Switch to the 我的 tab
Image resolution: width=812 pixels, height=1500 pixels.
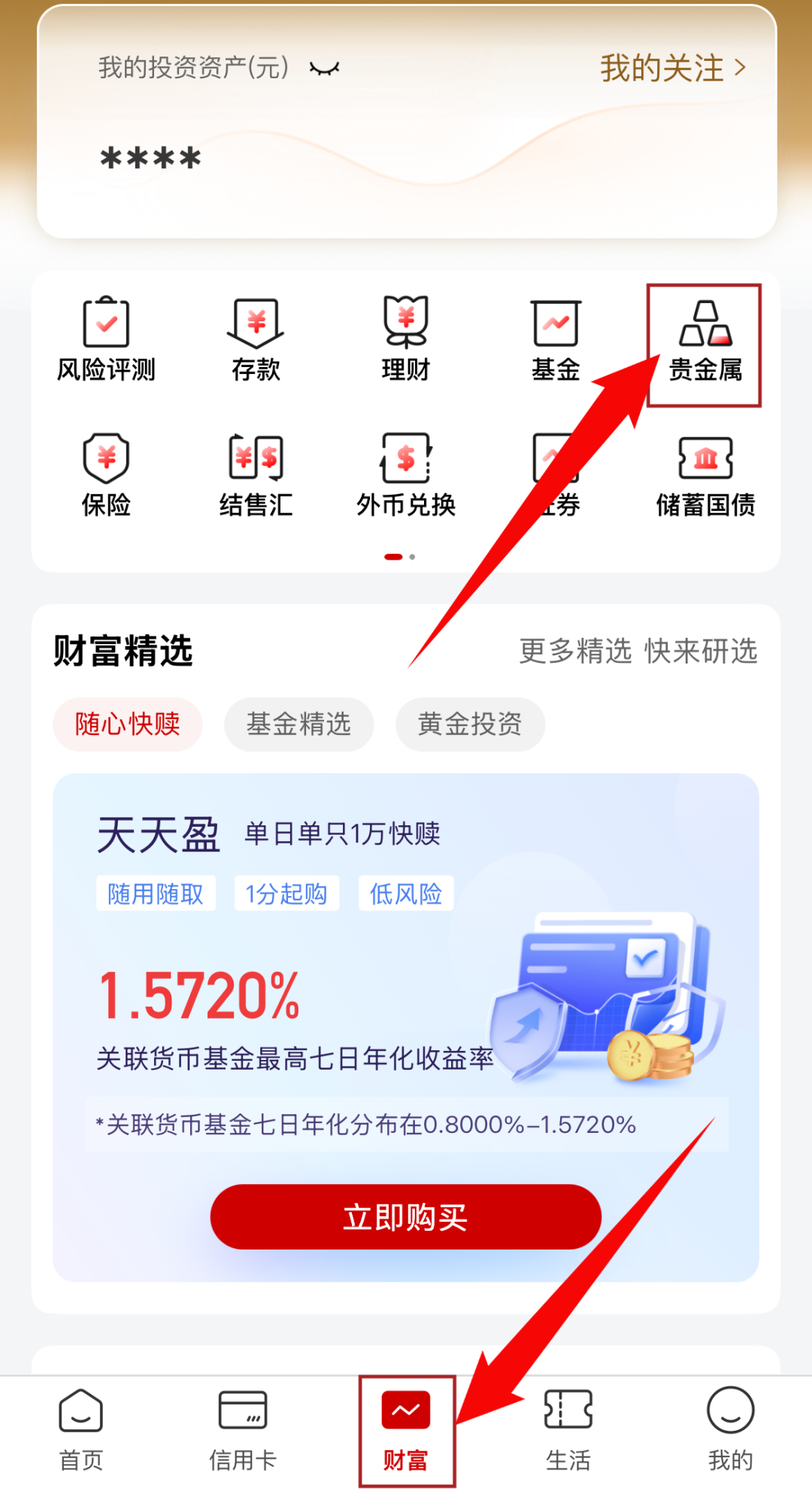731,1430
